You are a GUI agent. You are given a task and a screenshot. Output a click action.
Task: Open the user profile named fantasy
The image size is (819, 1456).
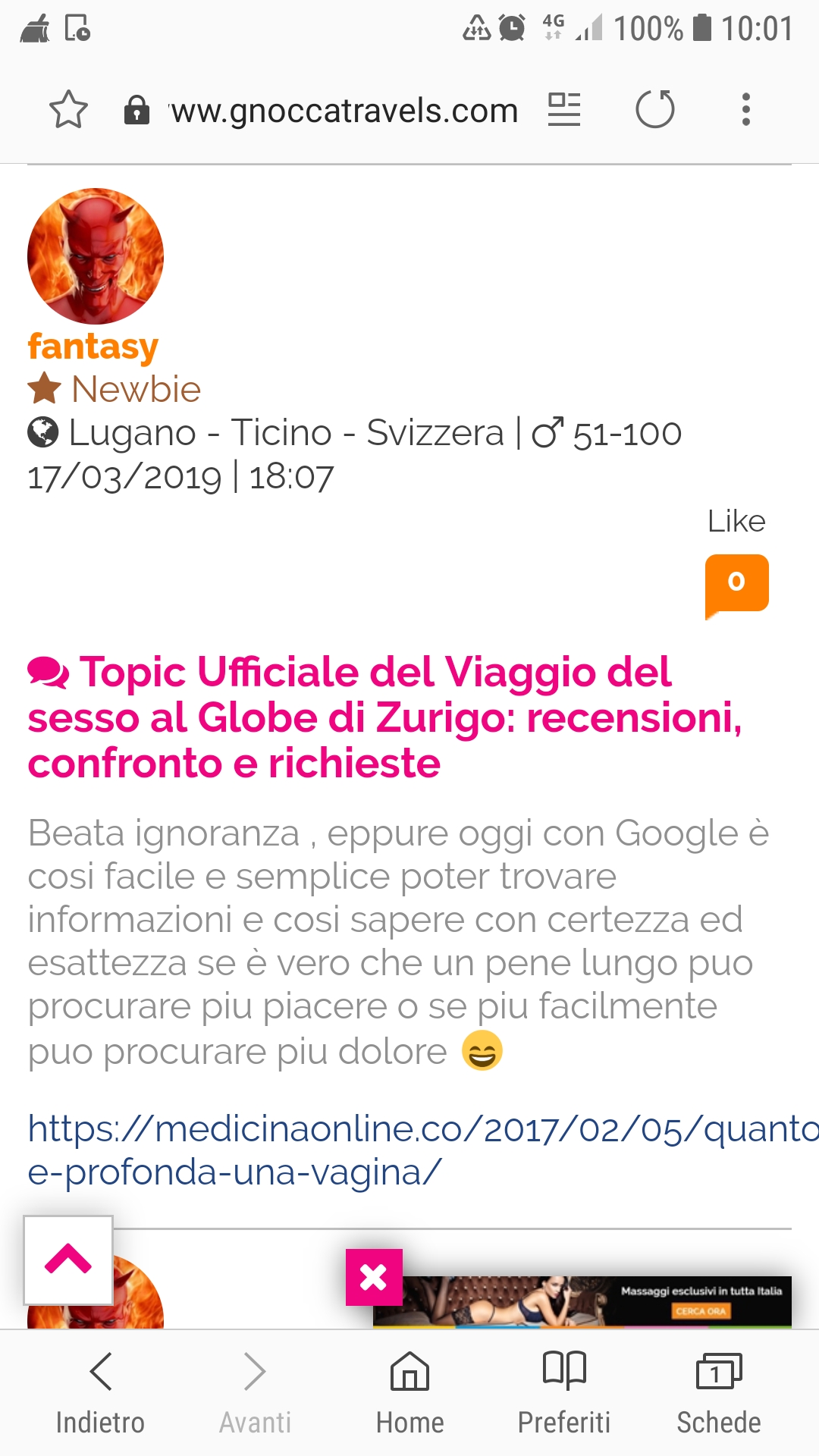point(91,347)
